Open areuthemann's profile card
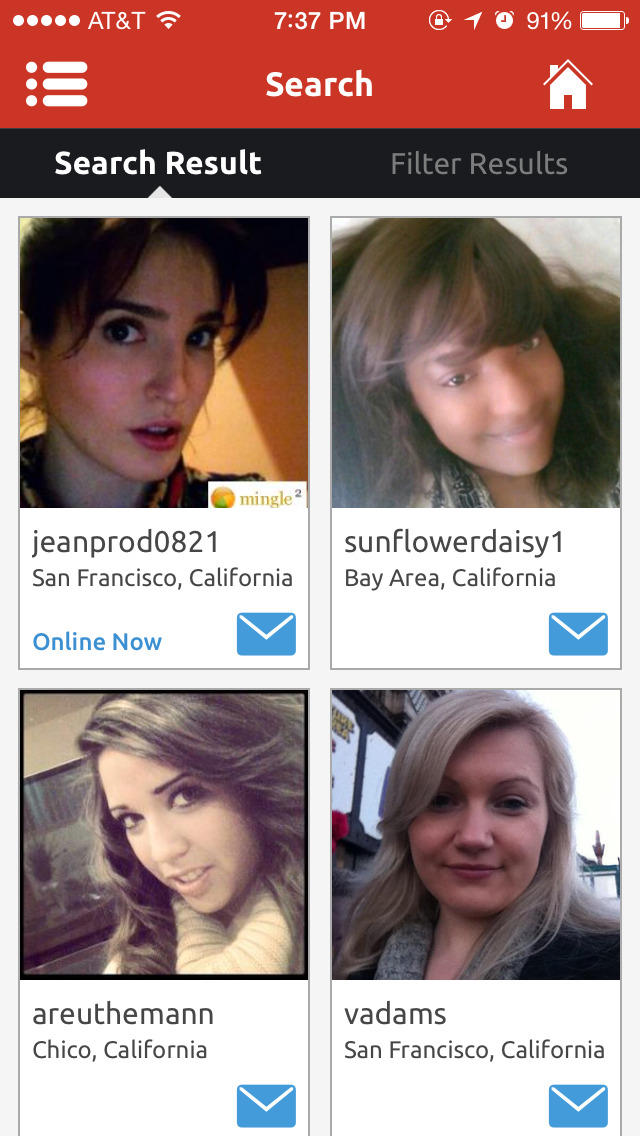 coord(164,835)
